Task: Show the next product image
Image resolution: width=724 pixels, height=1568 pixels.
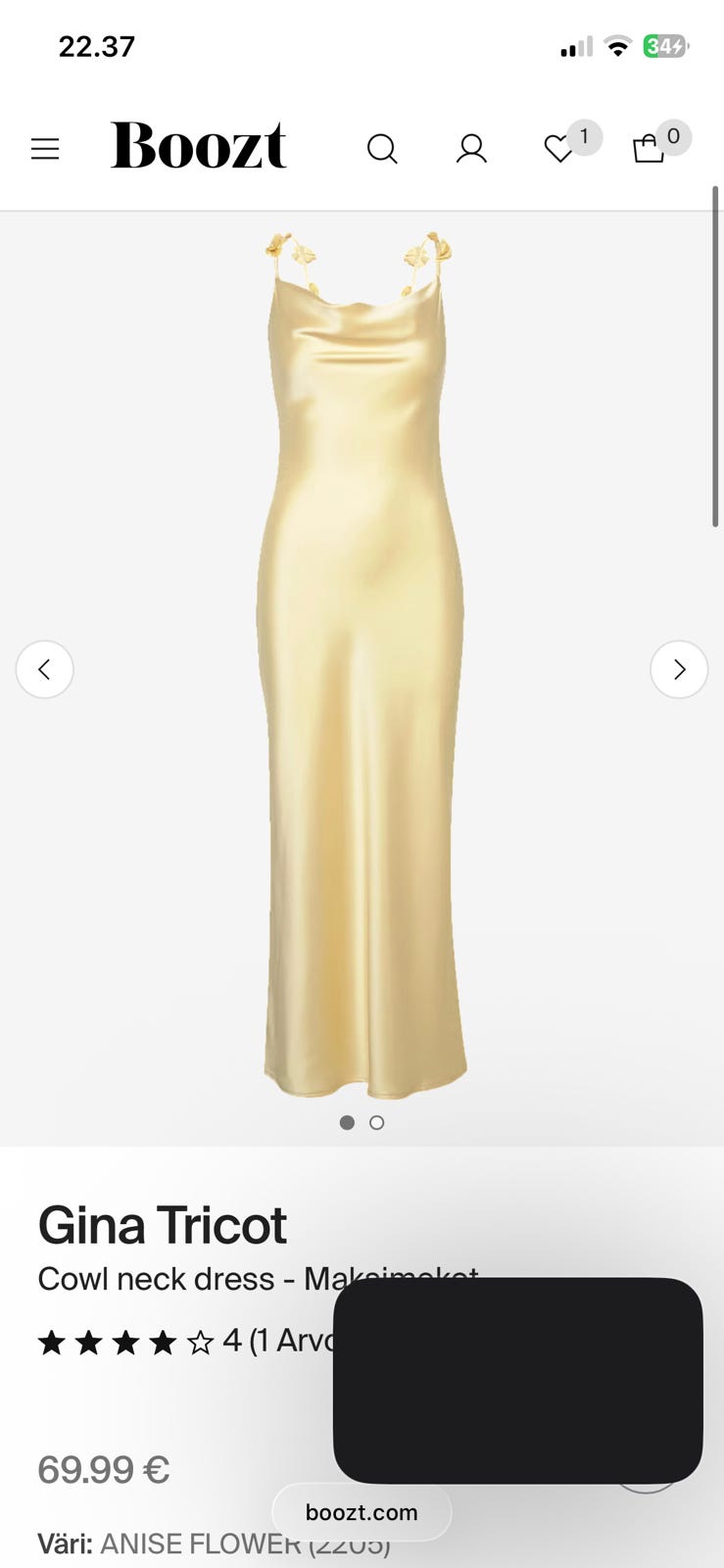Action: click(679, 669)
